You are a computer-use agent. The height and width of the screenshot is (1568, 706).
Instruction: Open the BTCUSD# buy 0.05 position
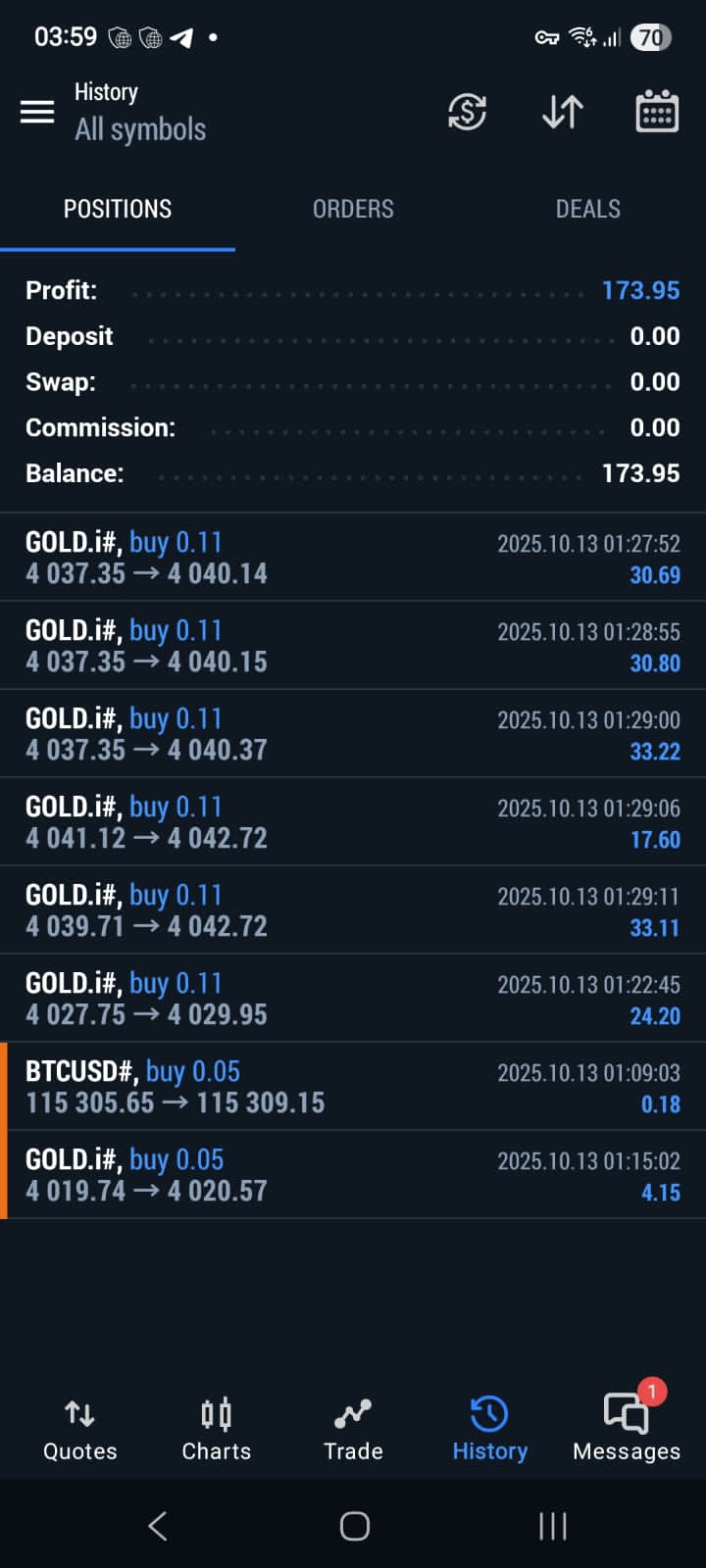[353, 1087]
